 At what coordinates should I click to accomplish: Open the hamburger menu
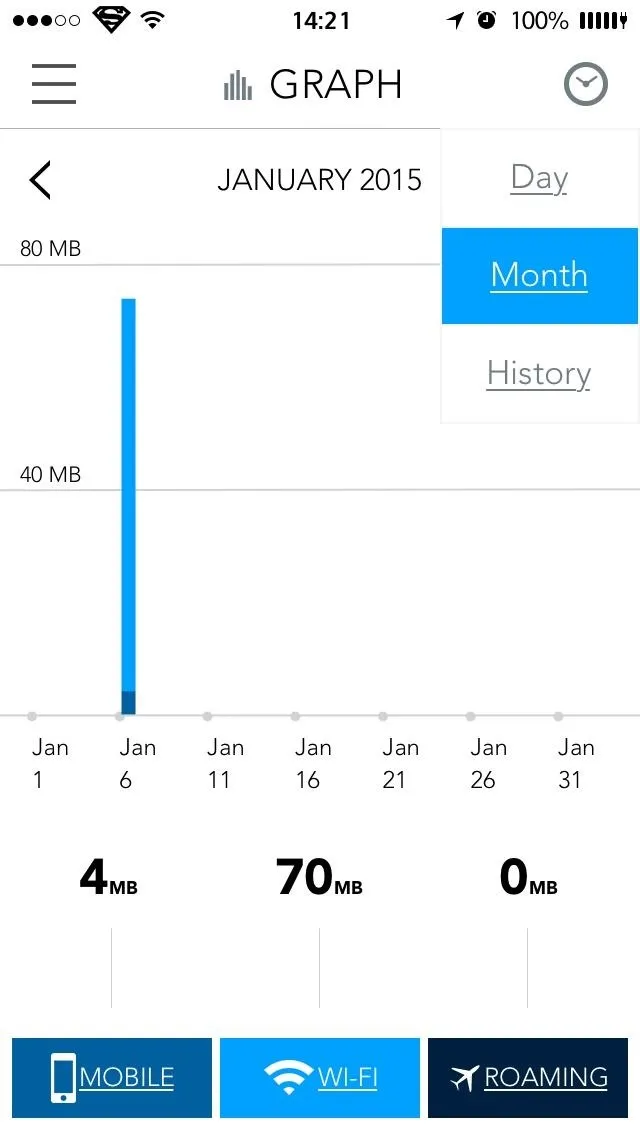click(x=54, y=84)
